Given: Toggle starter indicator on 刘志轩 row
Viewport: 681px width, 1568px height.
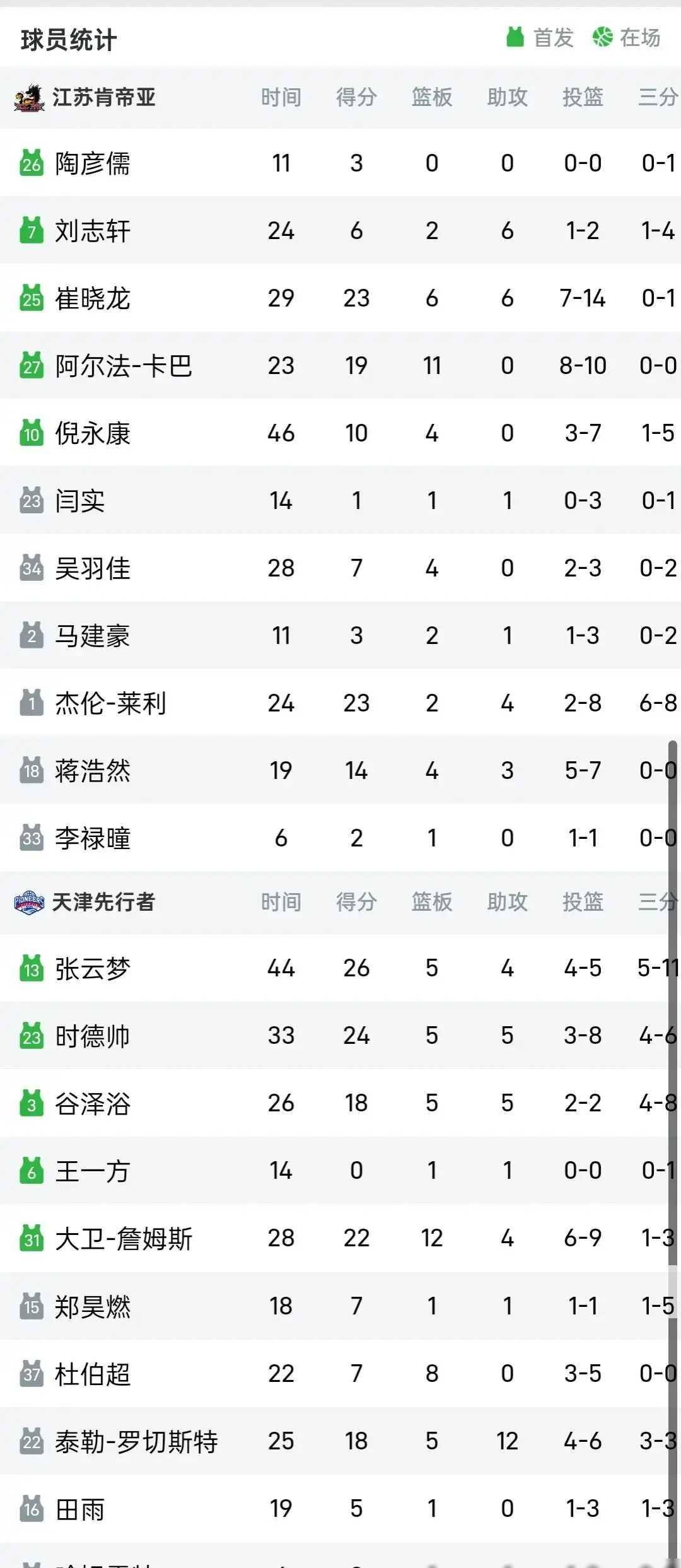Looking at the screenshot, I should [x=32, y=231].
